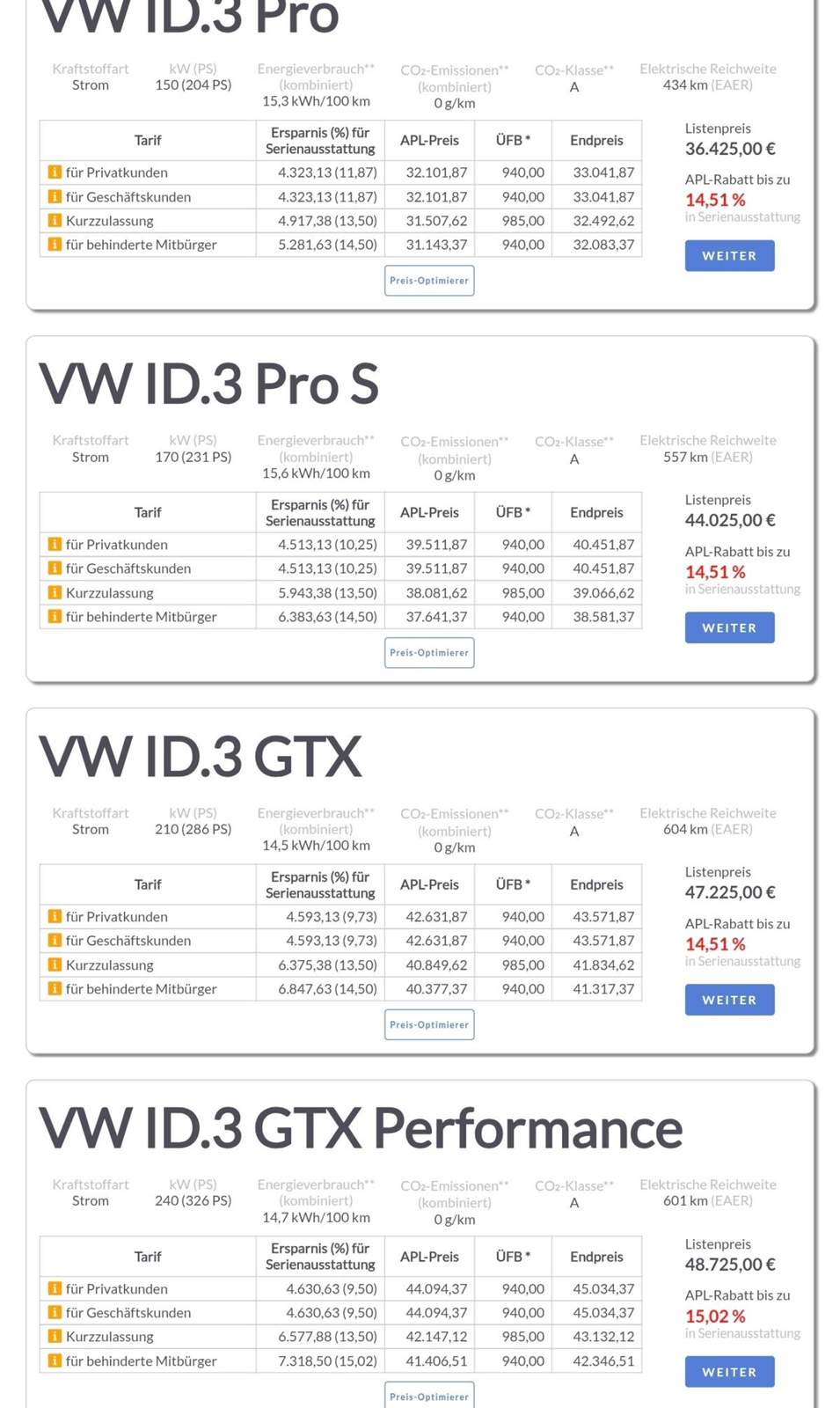840x1408 pixels.
Task: Open Preis-Optimierer for VW ID.3 Pro
Action: (429, 281)
